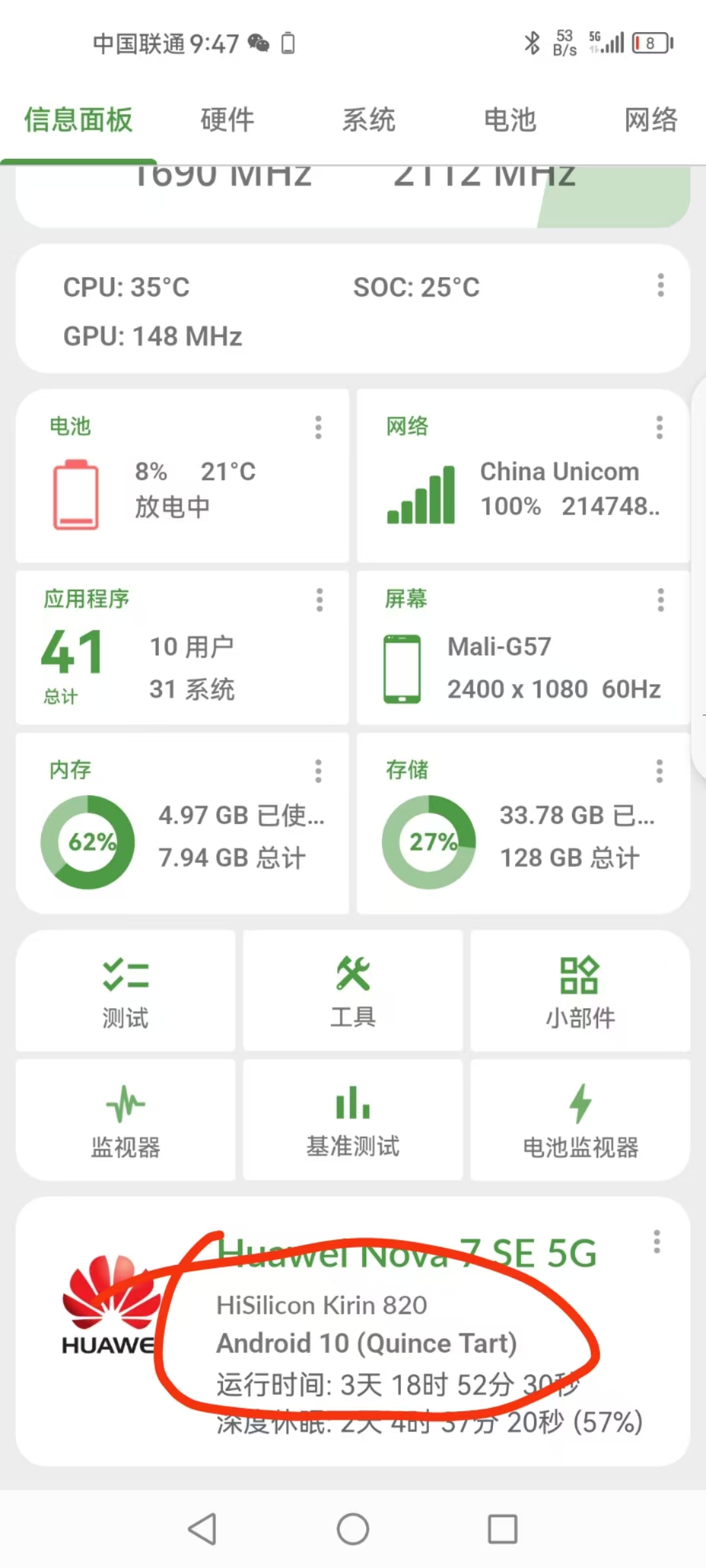Start 基准测试 benchmark
Image resolution: width=706 pixels, height=1568 pixels.
pos(353,1120)
